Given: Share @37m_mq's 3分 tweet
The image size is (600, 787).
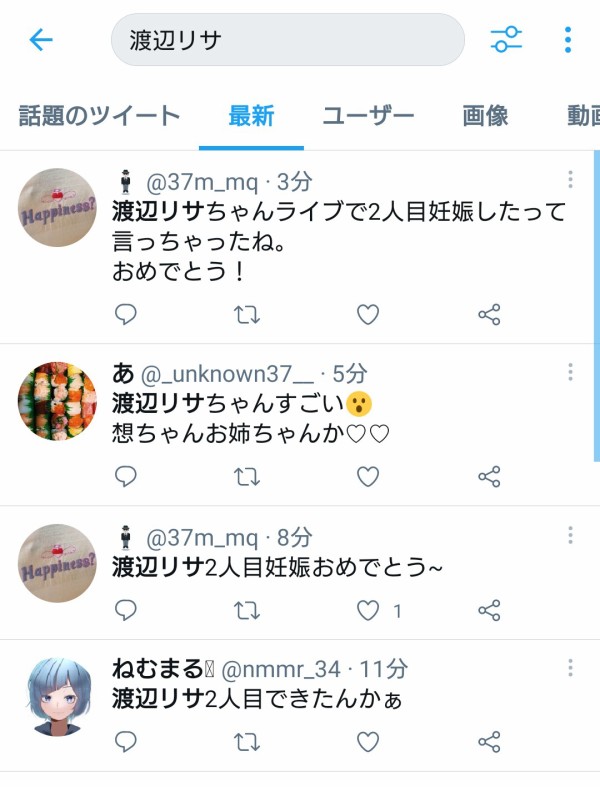Looking at the screenshot, I should click(489, 315).
